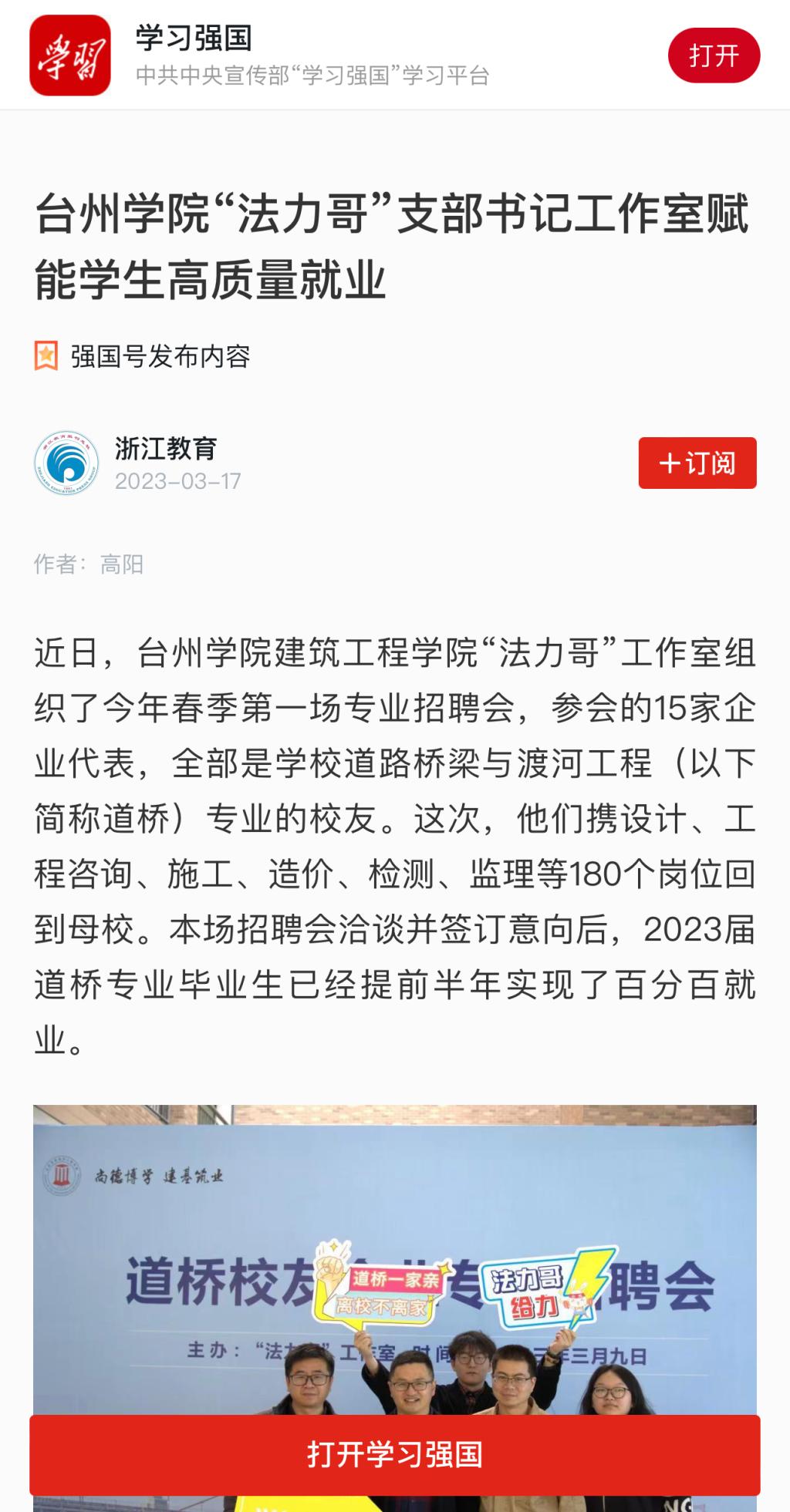The height and width of the screenshot is (1512, 790).
Task: Tap the 打开学习强国 bottom button
Action: 394,1454
